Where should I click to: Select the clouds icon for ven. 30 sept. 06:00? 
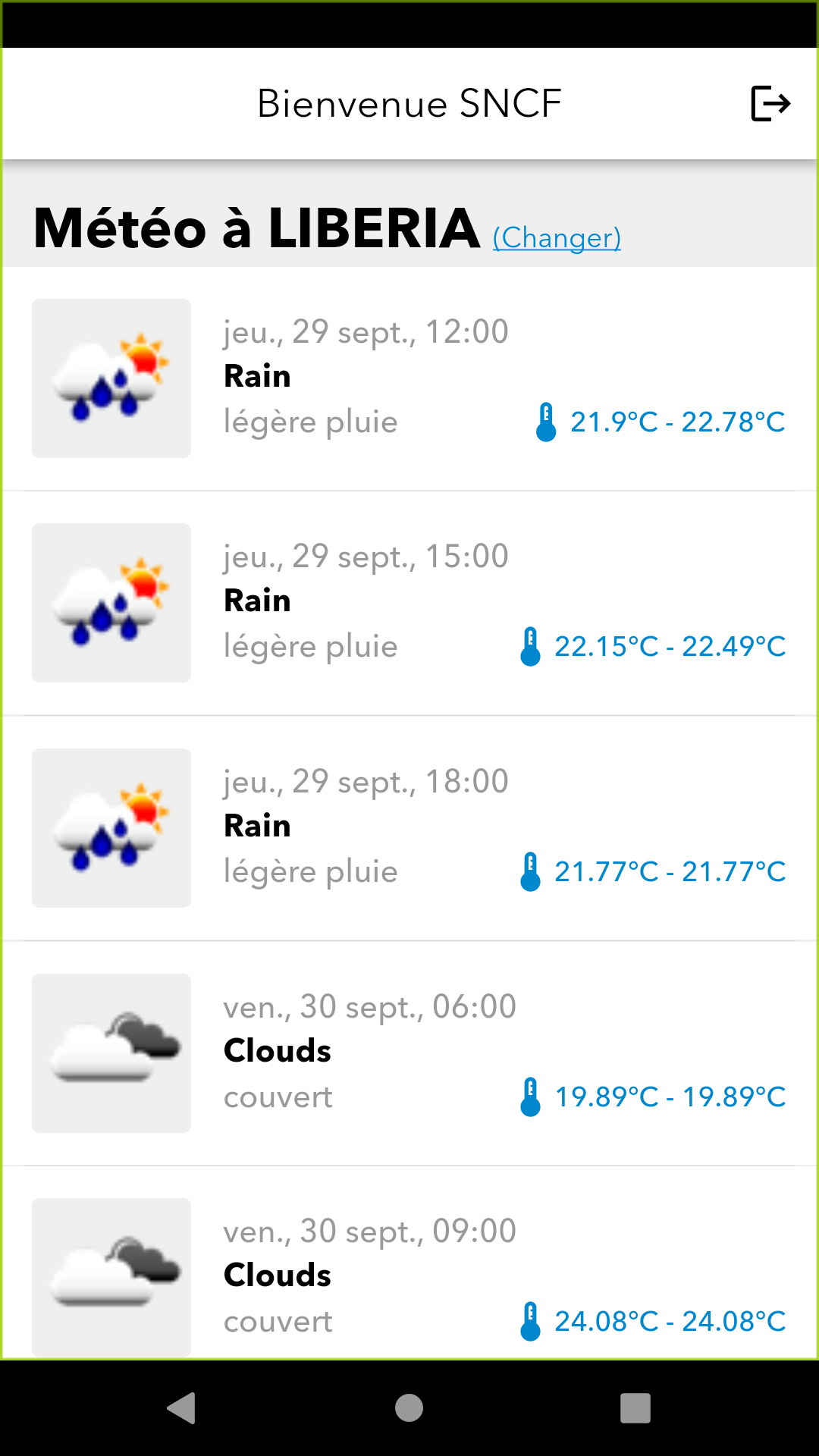[x=111, y=1053]
